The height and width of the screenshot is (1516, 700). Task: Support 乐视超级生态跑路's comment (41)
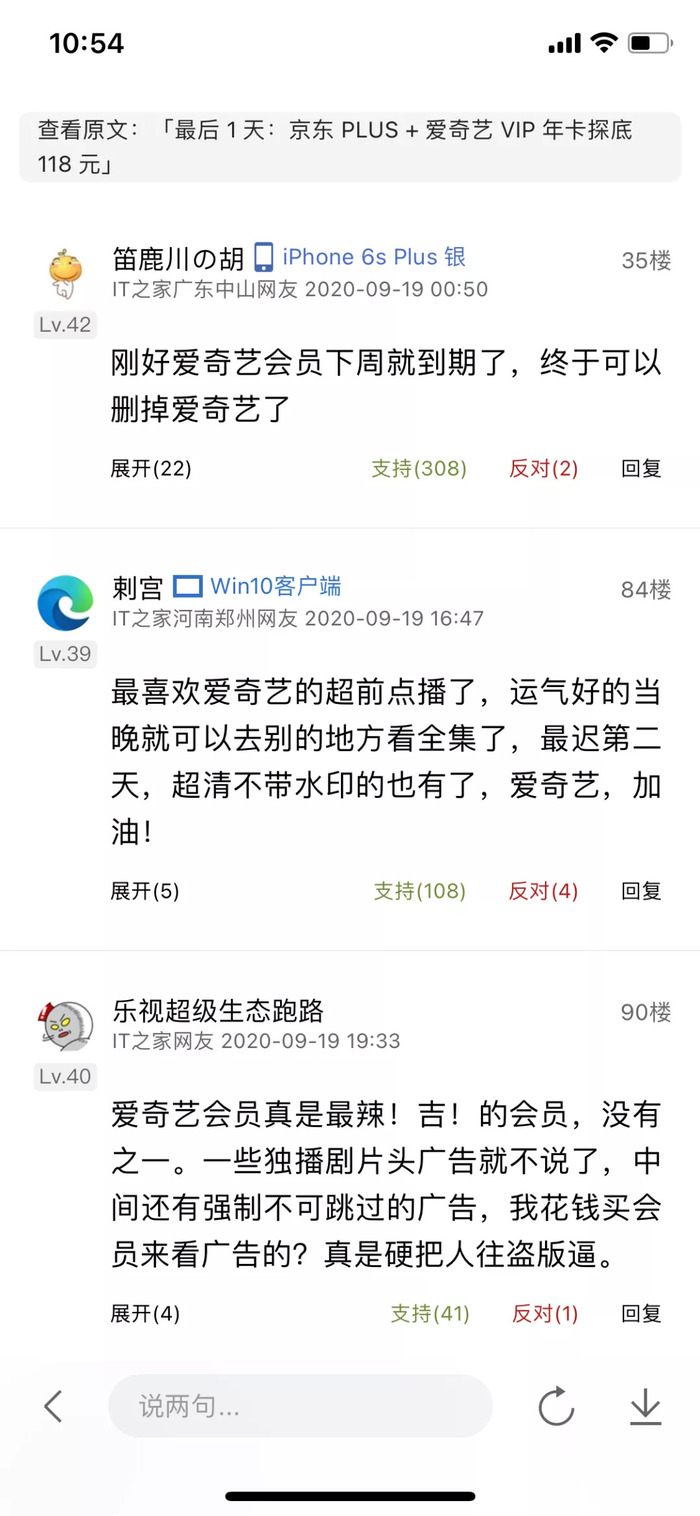point(430,1313)
